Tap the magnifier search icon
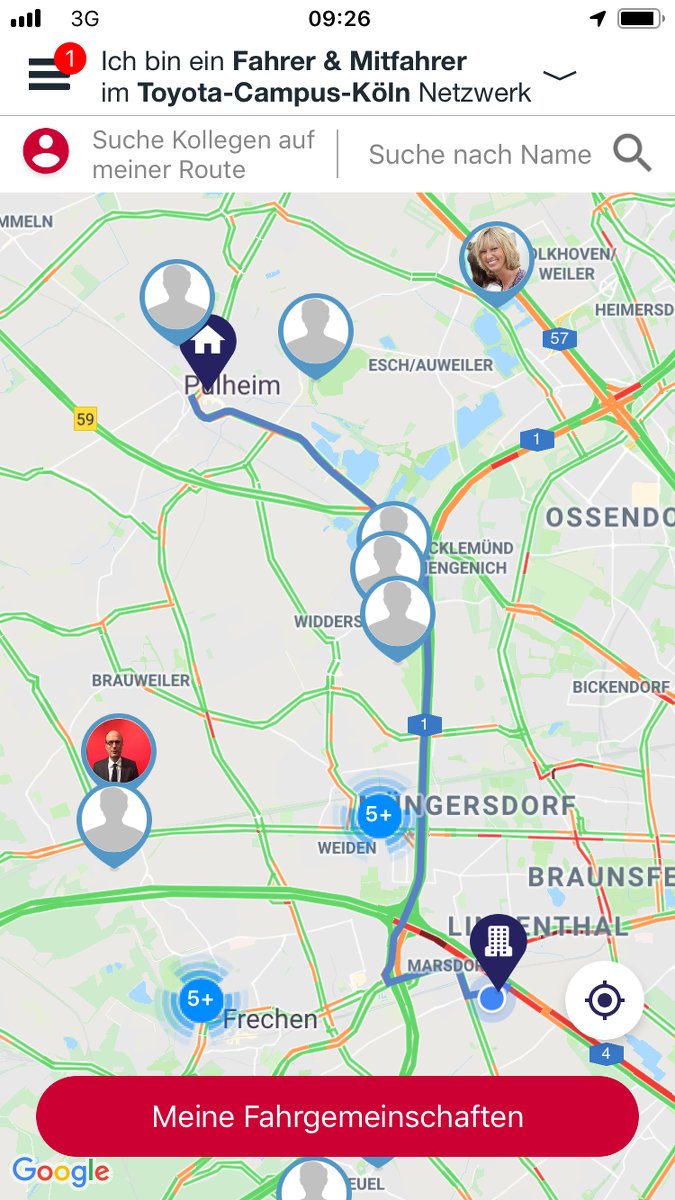Viewport: 675px width, 1200px height. pyautogui.click(x=632, y=154)
